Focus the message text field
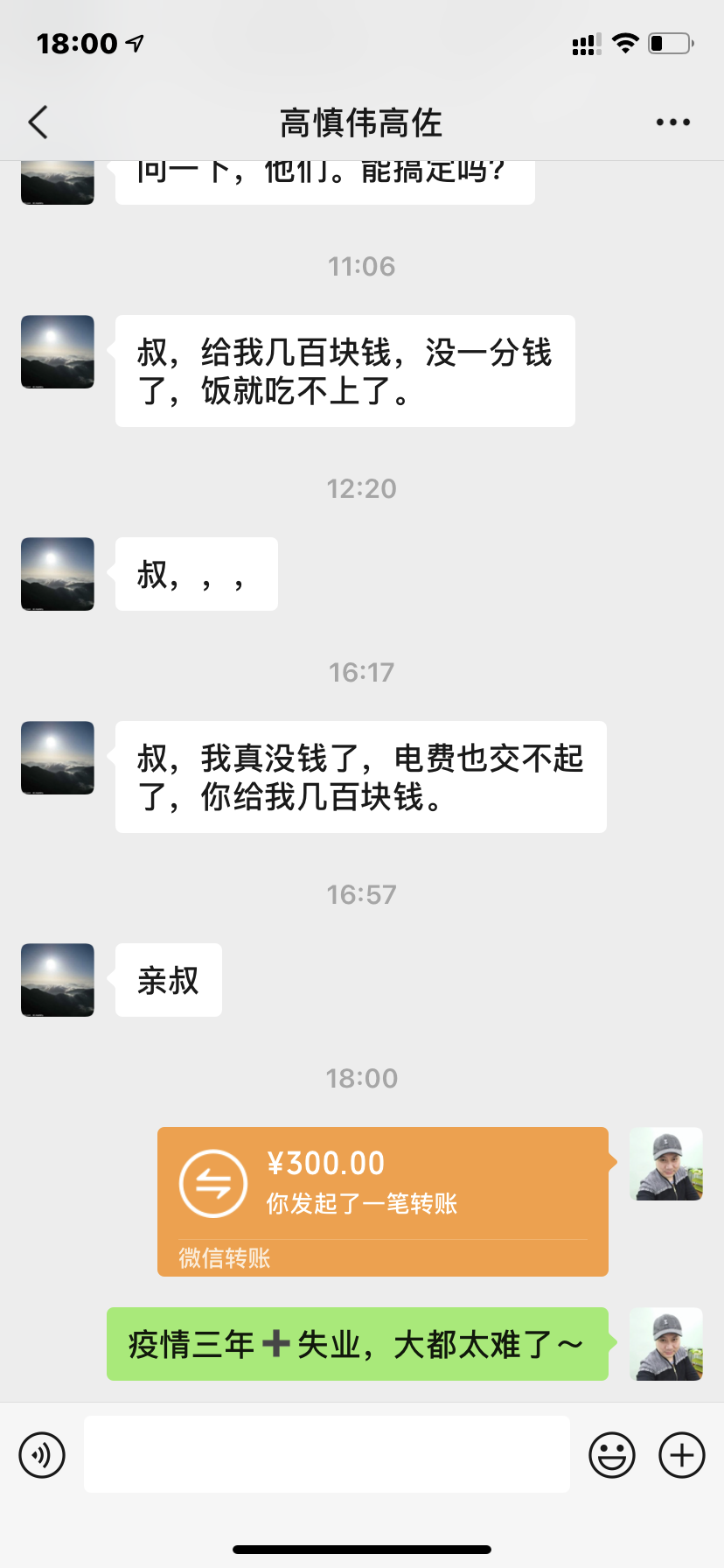 point(326,1454)
